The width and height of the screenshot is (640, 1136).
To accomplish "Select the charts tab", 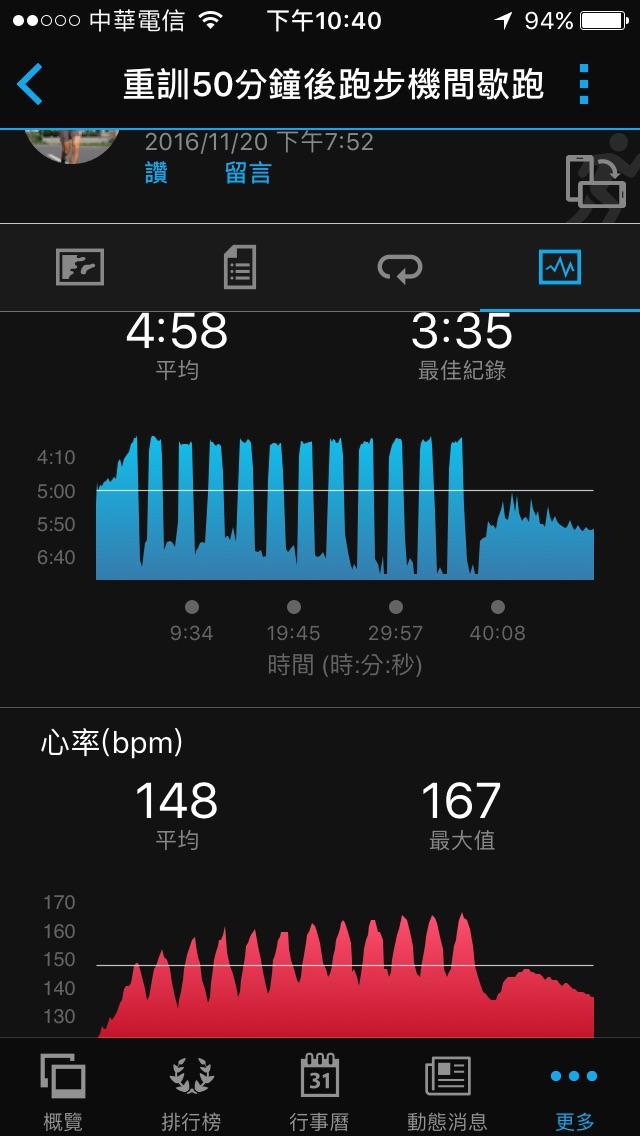I will (x=559, y=267).
